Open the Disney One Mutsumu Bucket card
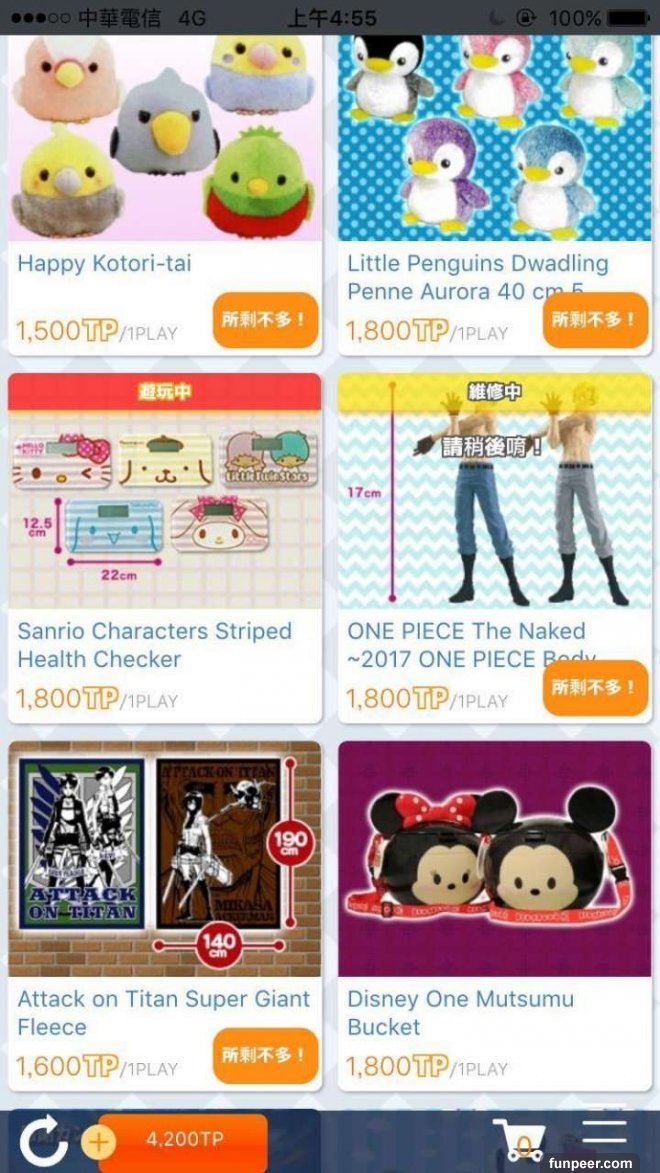This screenshot has width=660, height=1173. (495, 860)
